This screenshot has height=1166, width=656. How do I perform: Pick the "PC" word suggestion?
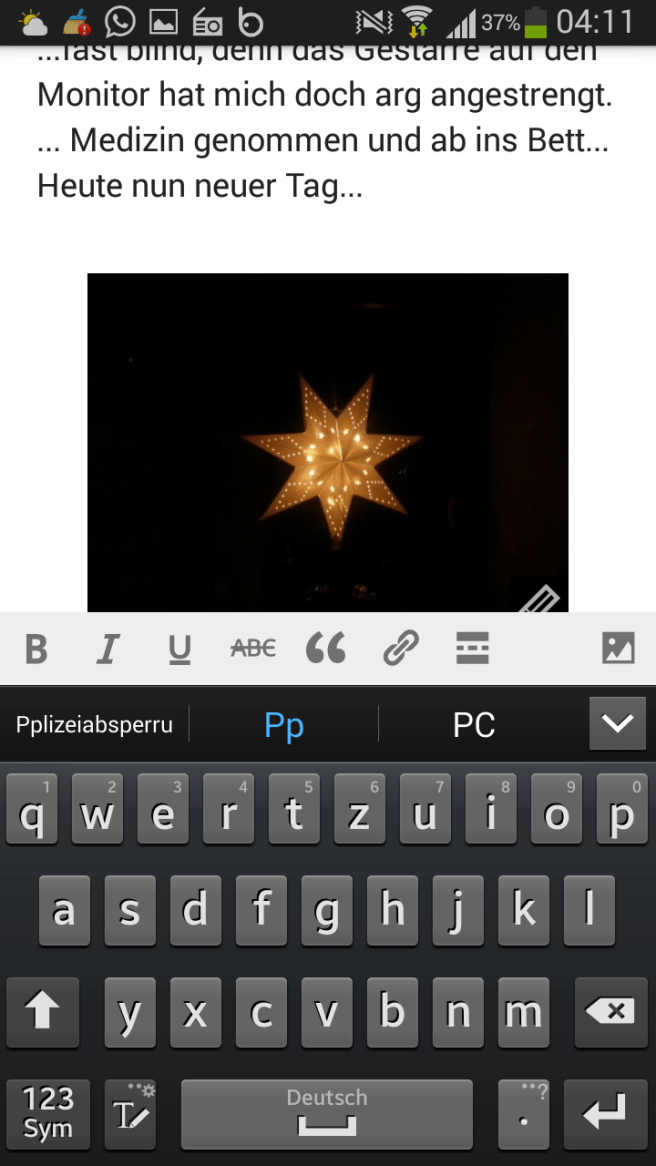[473, 724]
